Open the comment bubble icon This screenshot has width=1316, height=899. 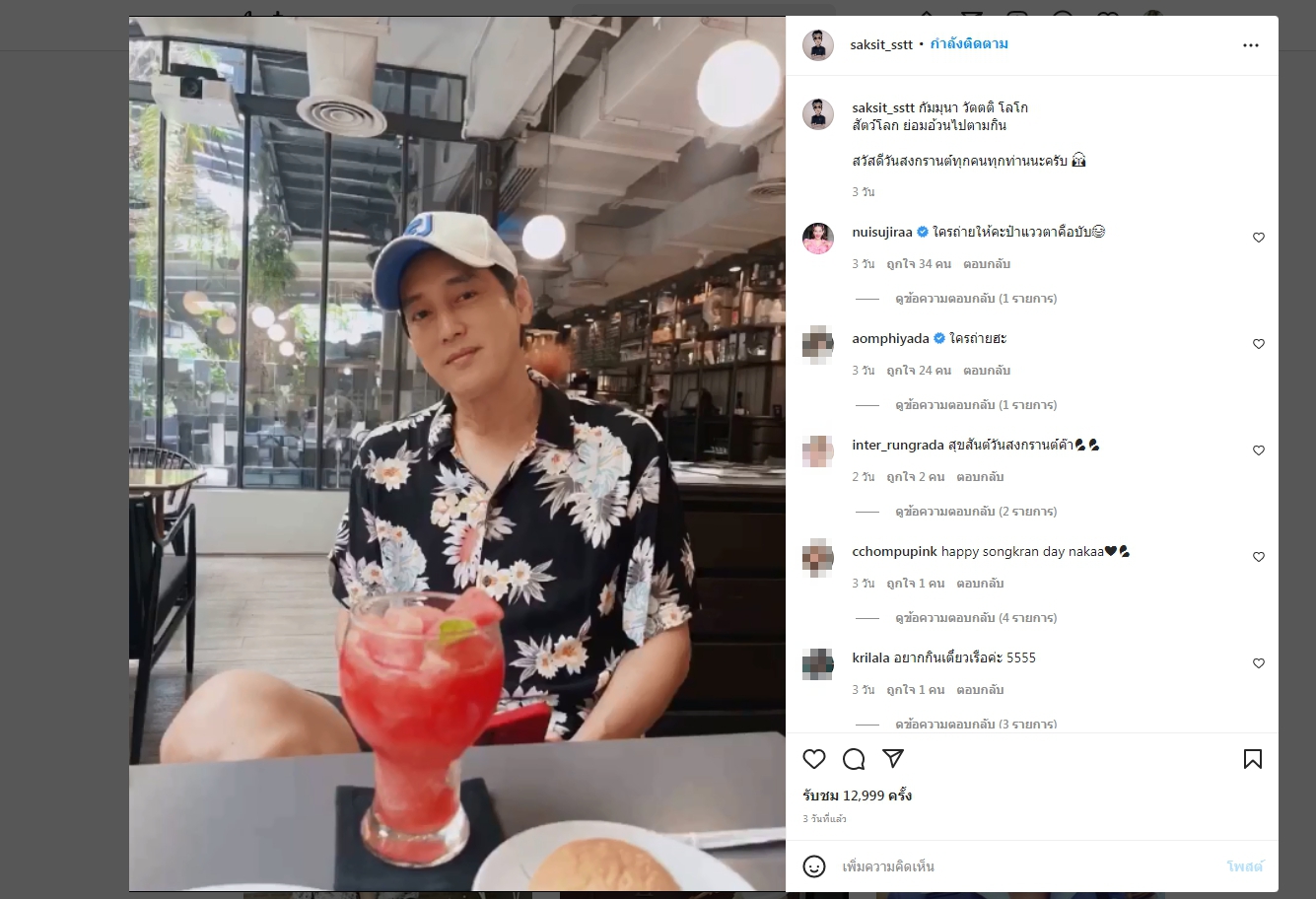(x=854, y=759)
